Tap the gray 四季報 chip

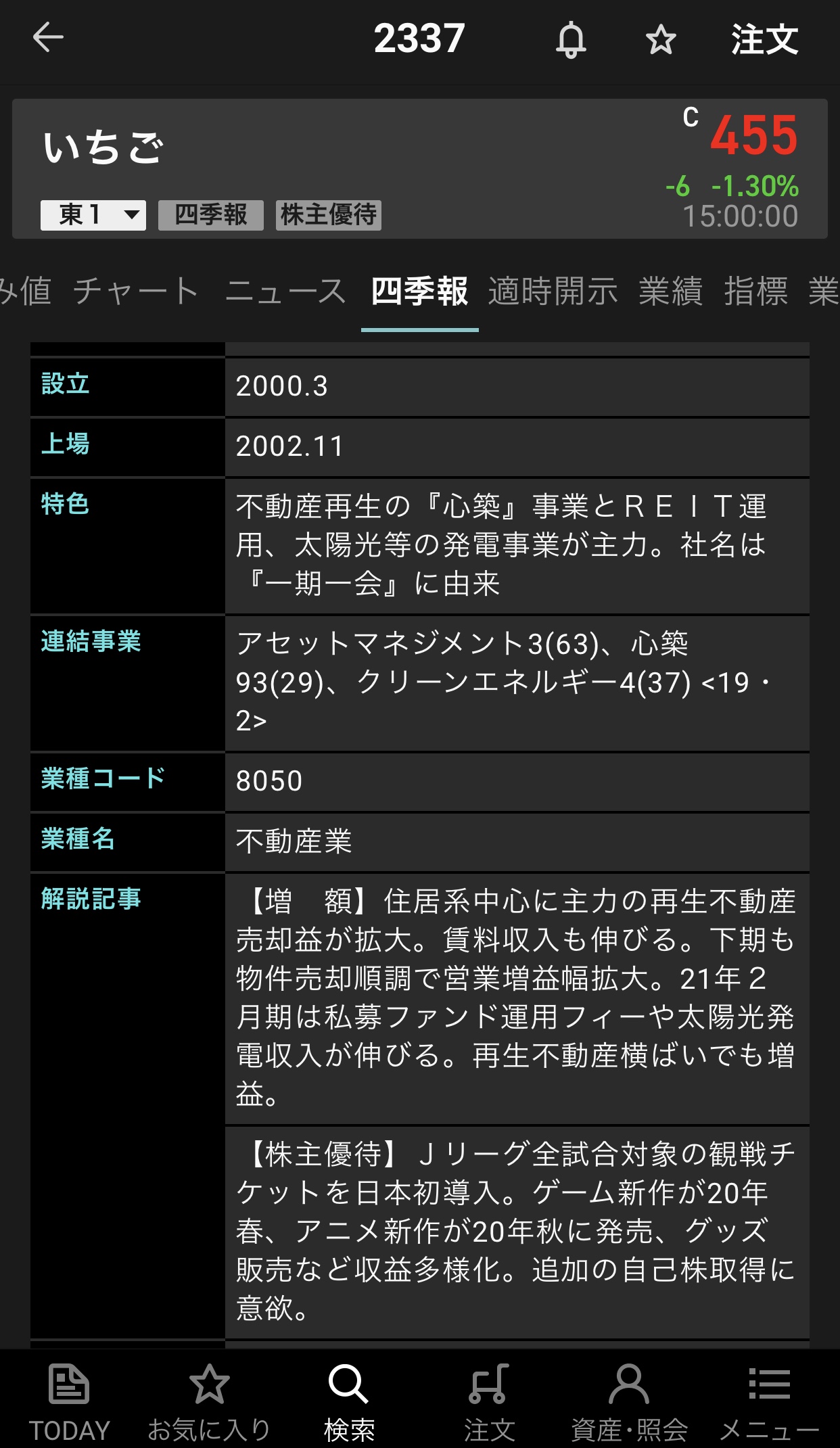211,215
